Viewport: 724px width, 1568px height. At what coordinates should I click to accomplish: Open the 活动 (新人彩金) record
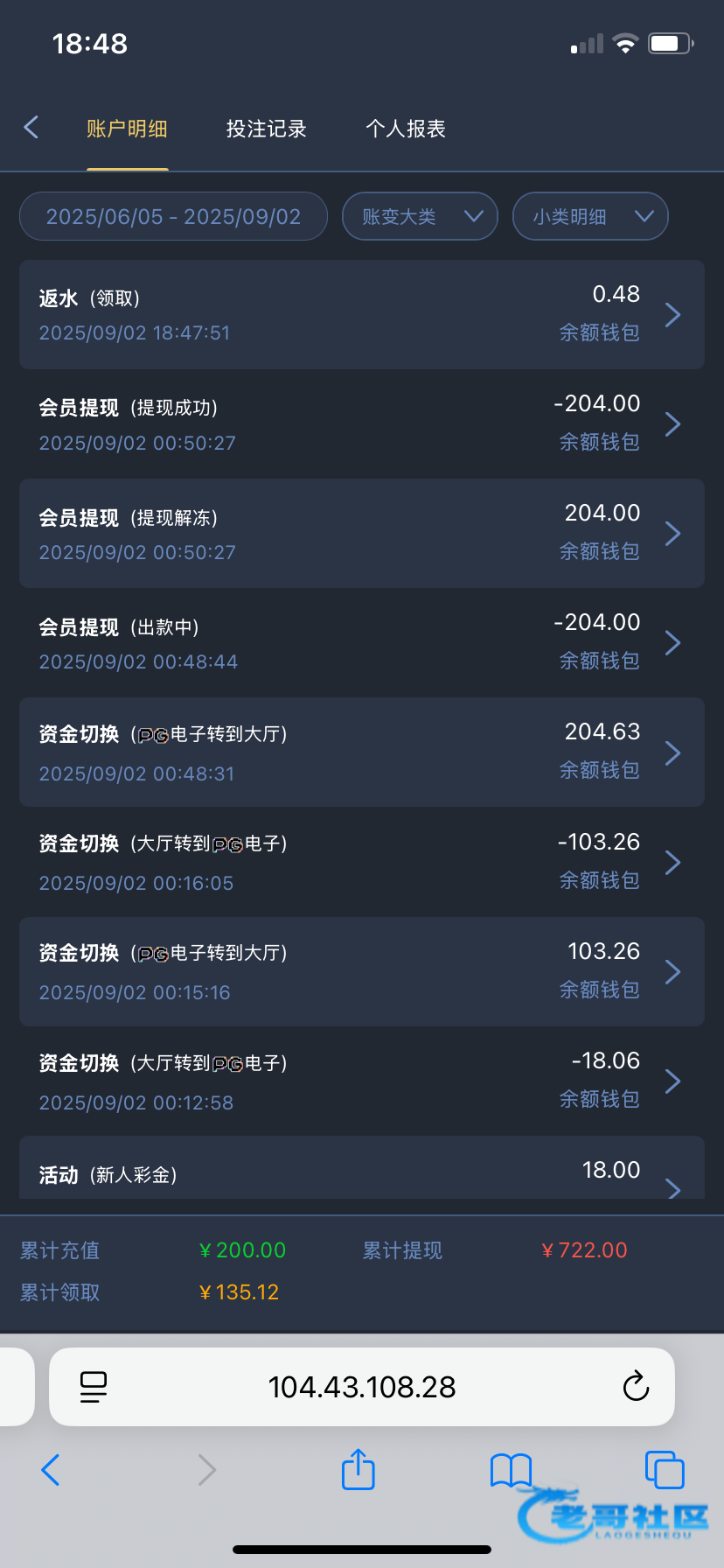[x=362, y=1167]
